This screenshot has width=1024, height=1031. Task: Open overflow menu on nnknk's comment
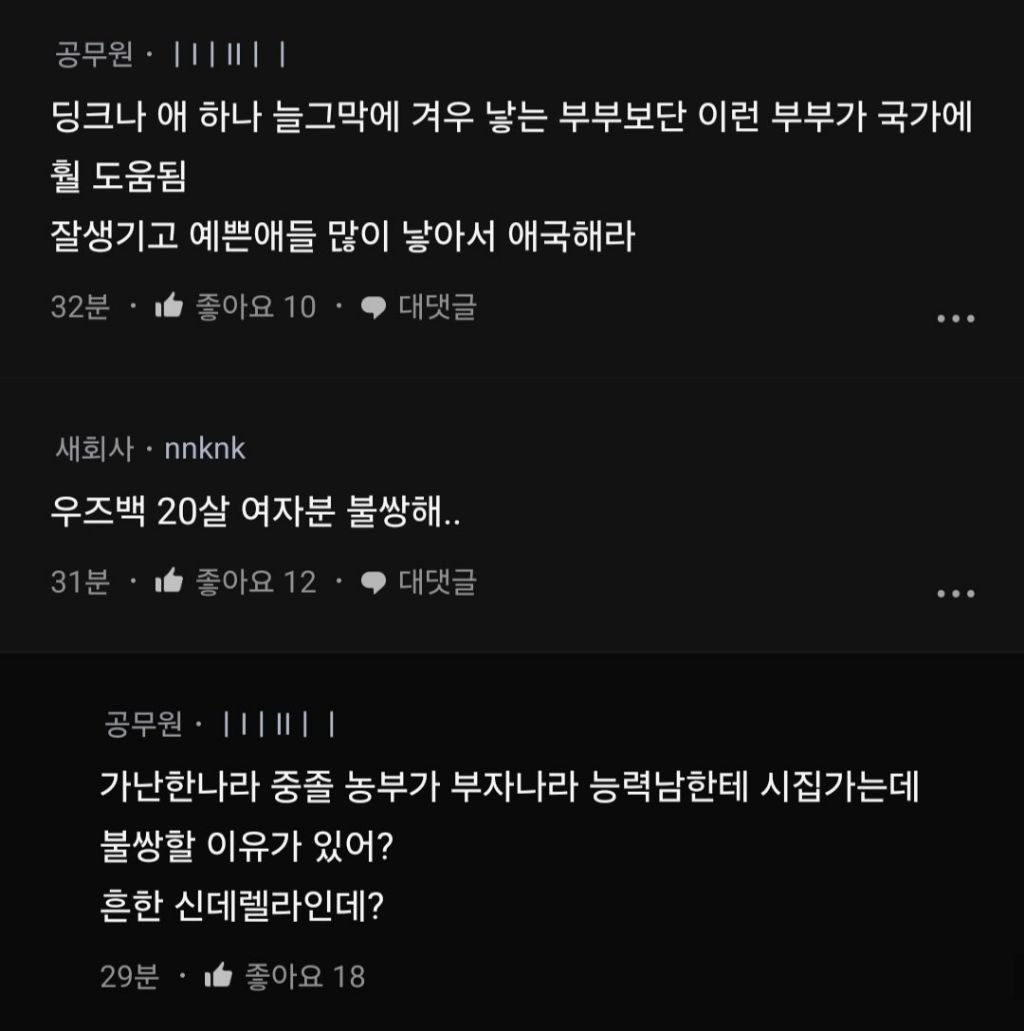954,593
